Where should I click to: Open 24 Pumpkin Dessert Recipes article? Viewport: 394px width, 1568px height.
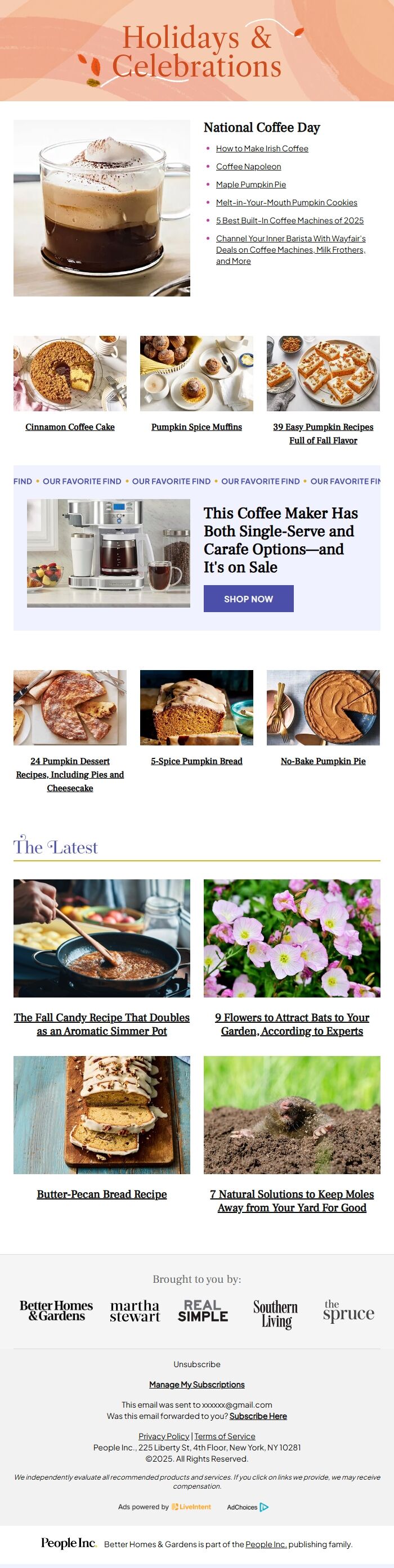(x=70, y=774)
